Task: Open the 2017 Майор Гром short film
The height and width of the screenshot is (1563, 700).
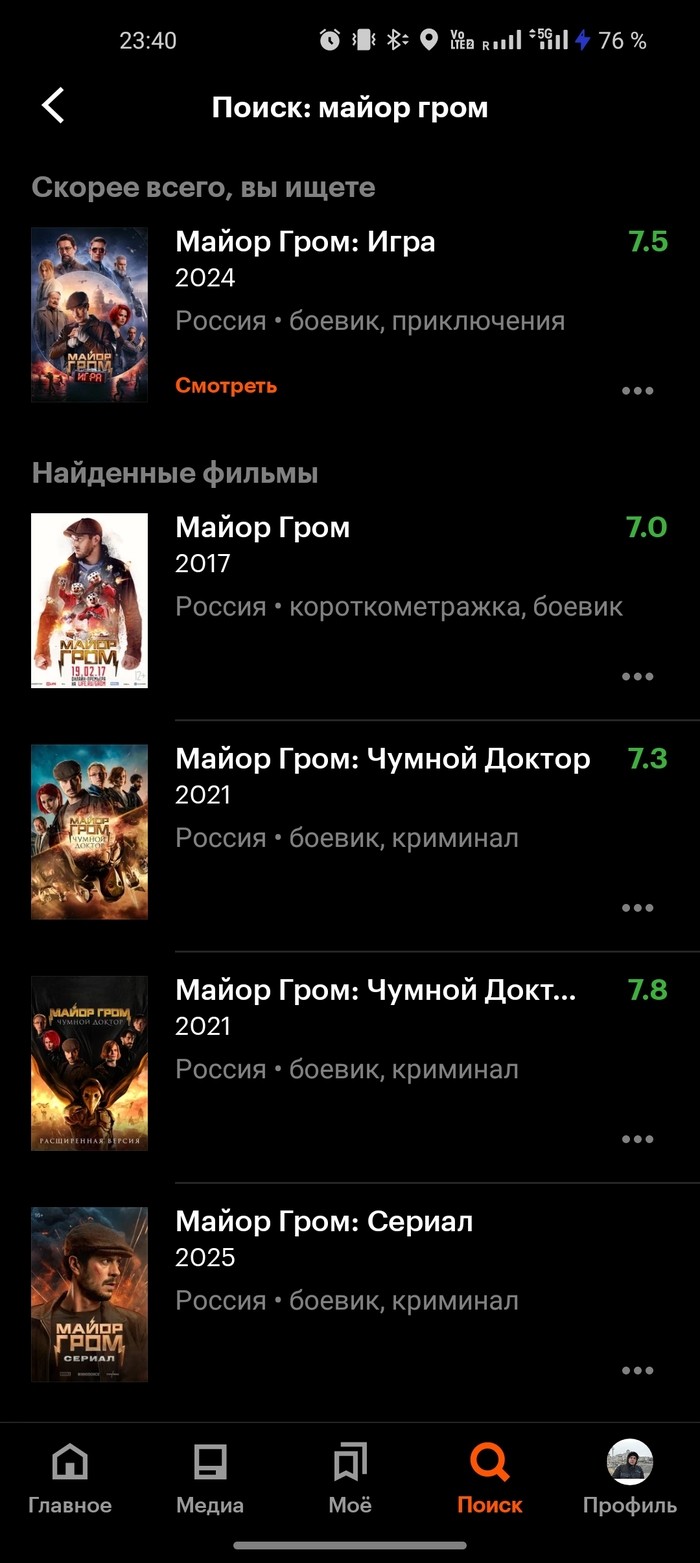Action: click(262, 528)
